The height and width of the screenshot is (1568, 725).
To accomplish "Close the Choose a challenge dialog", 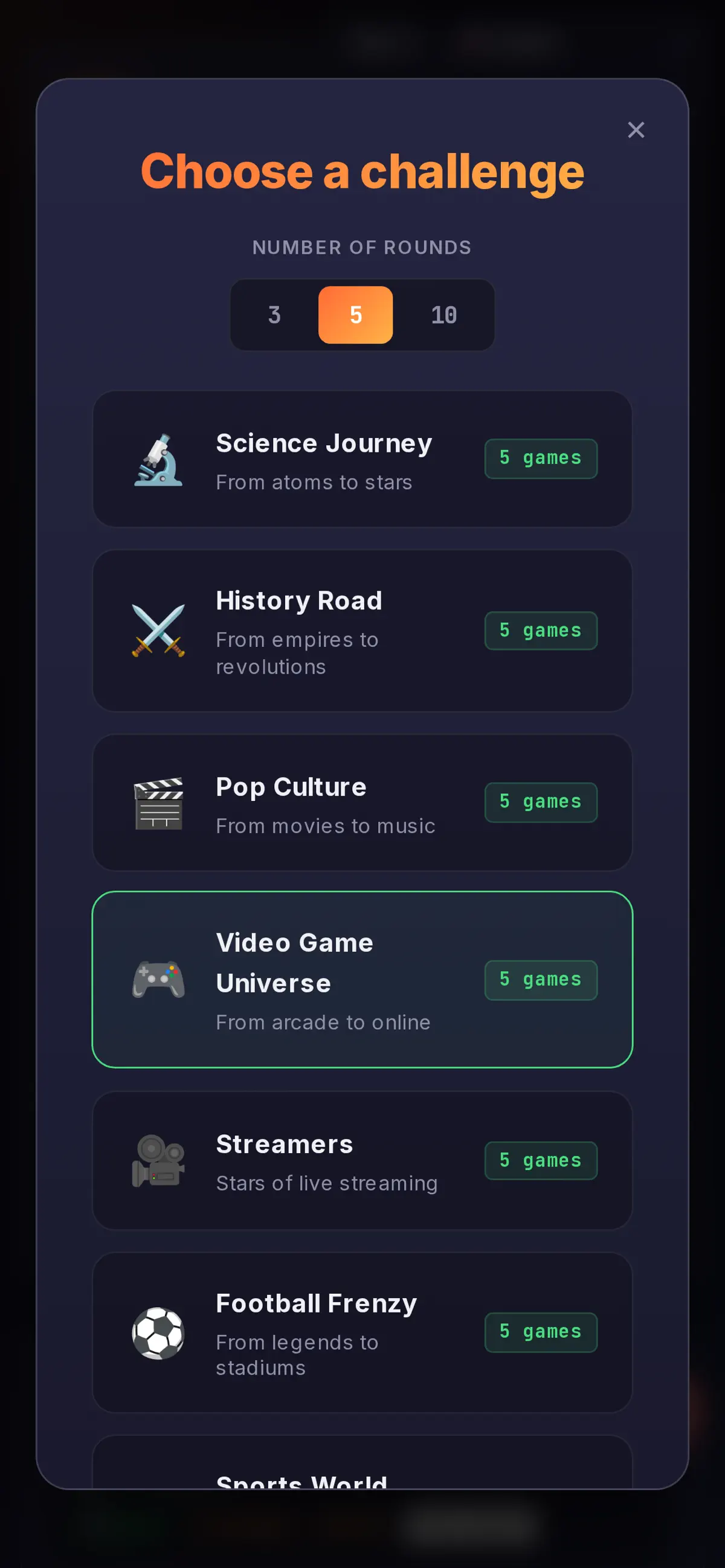I will pyautogui.click(x=636, y=130).
